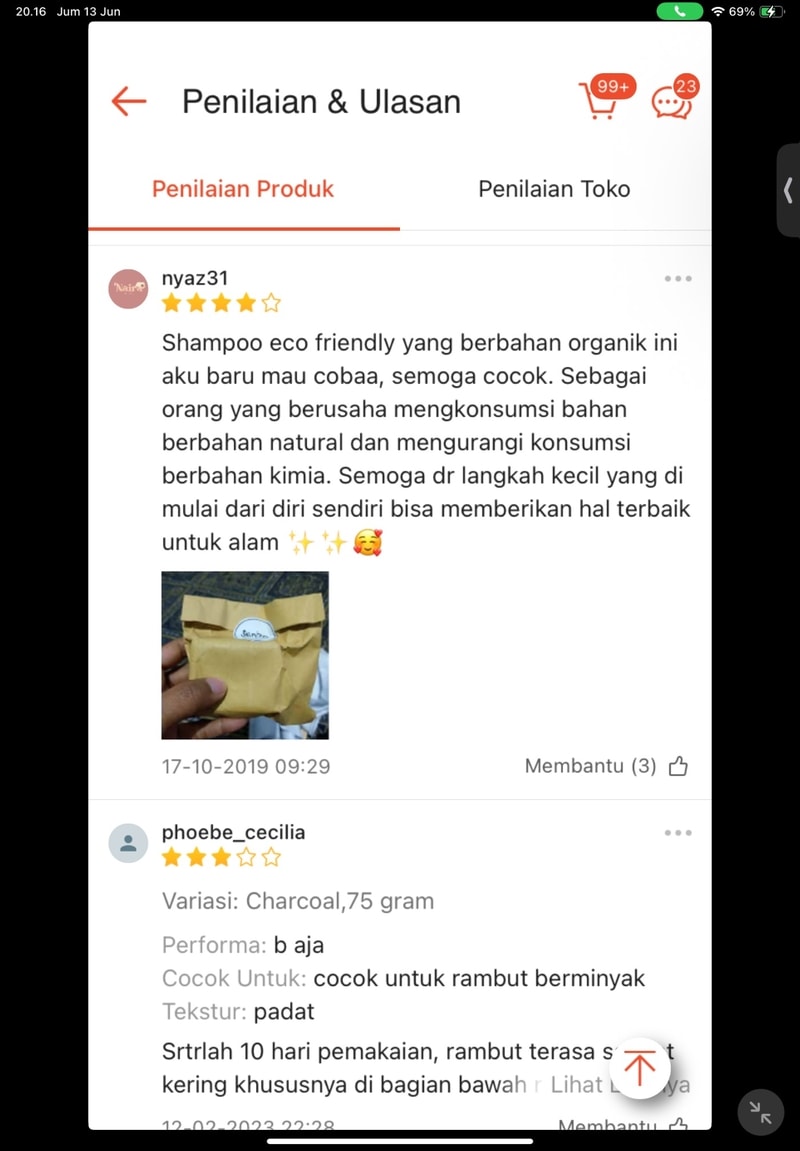Open the shopping cart
The height and width of the screenshot is (1151, 800).
point(599,102)
